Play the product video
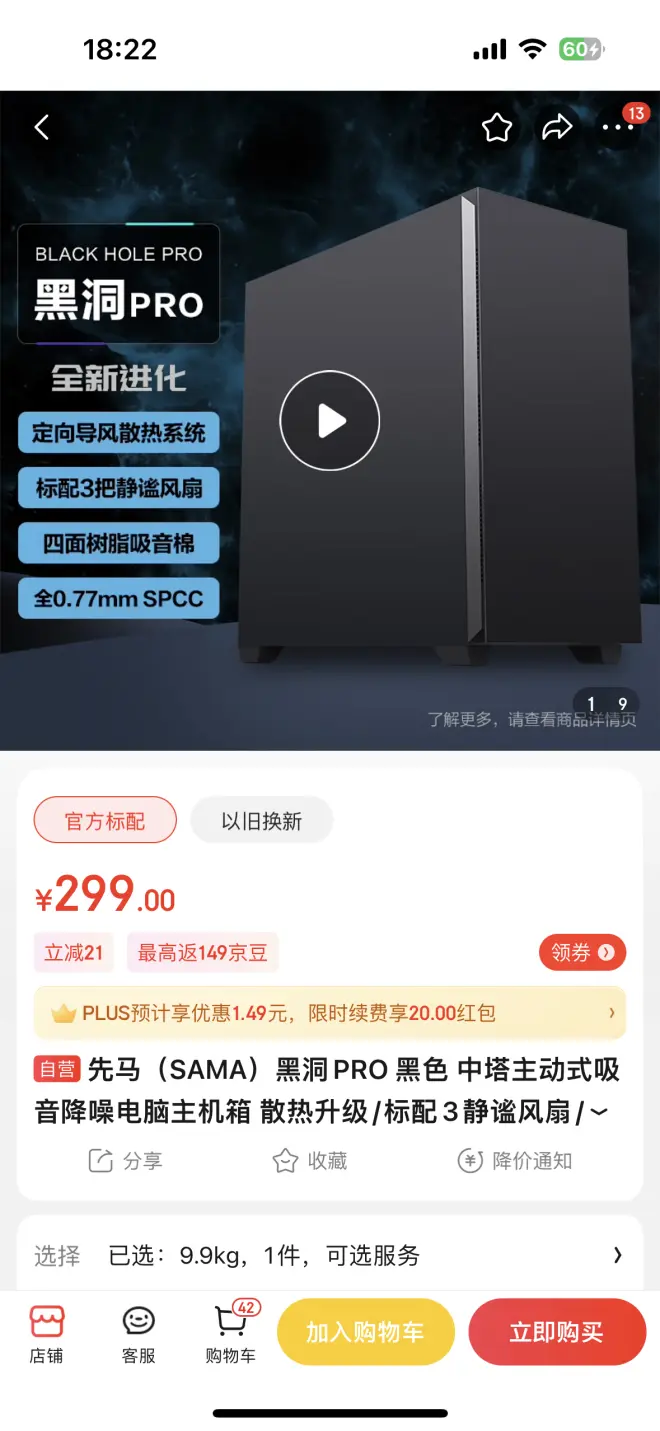The image size is (660, 1431). point(329,421)
